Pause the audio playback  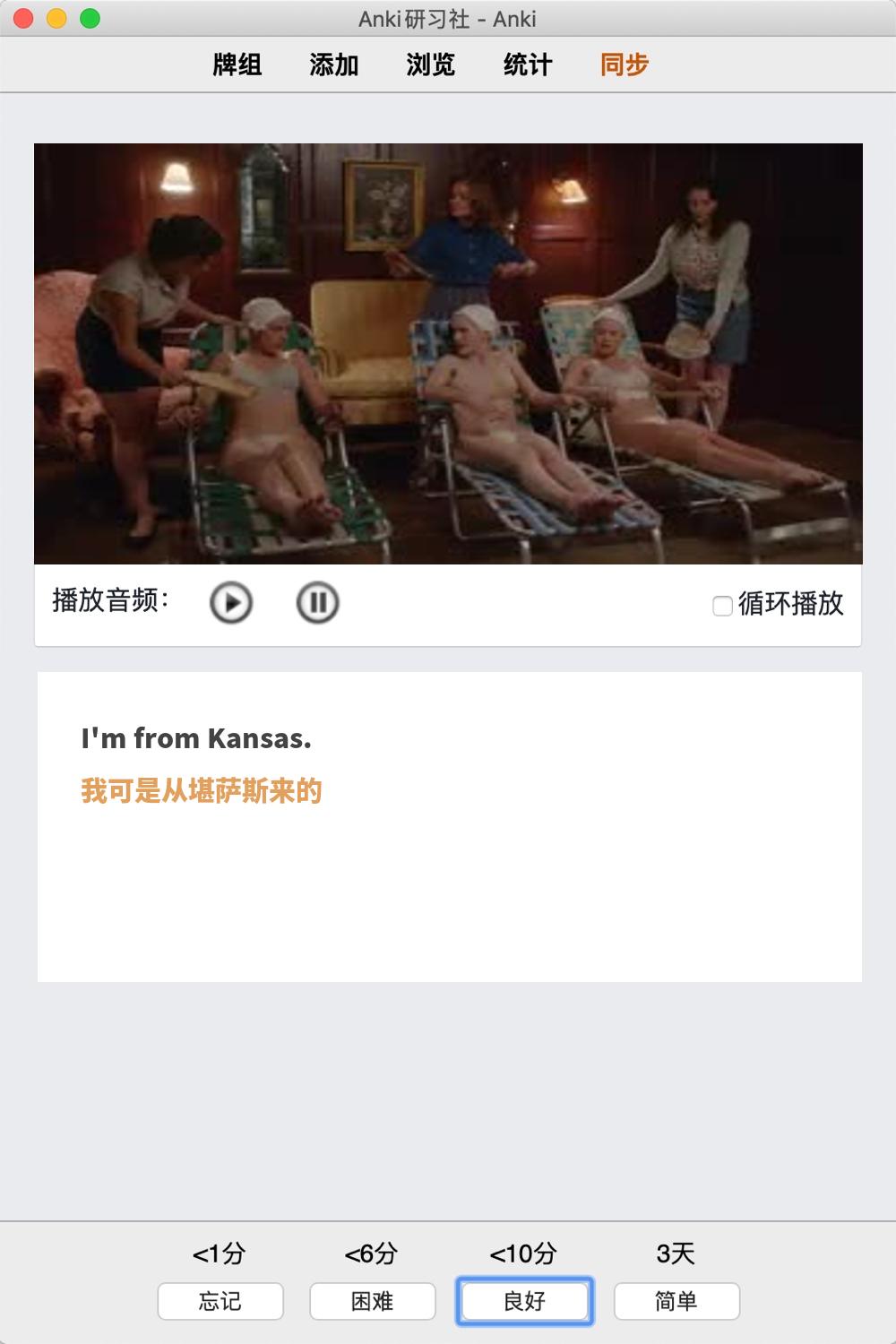[x=317, y=602]
